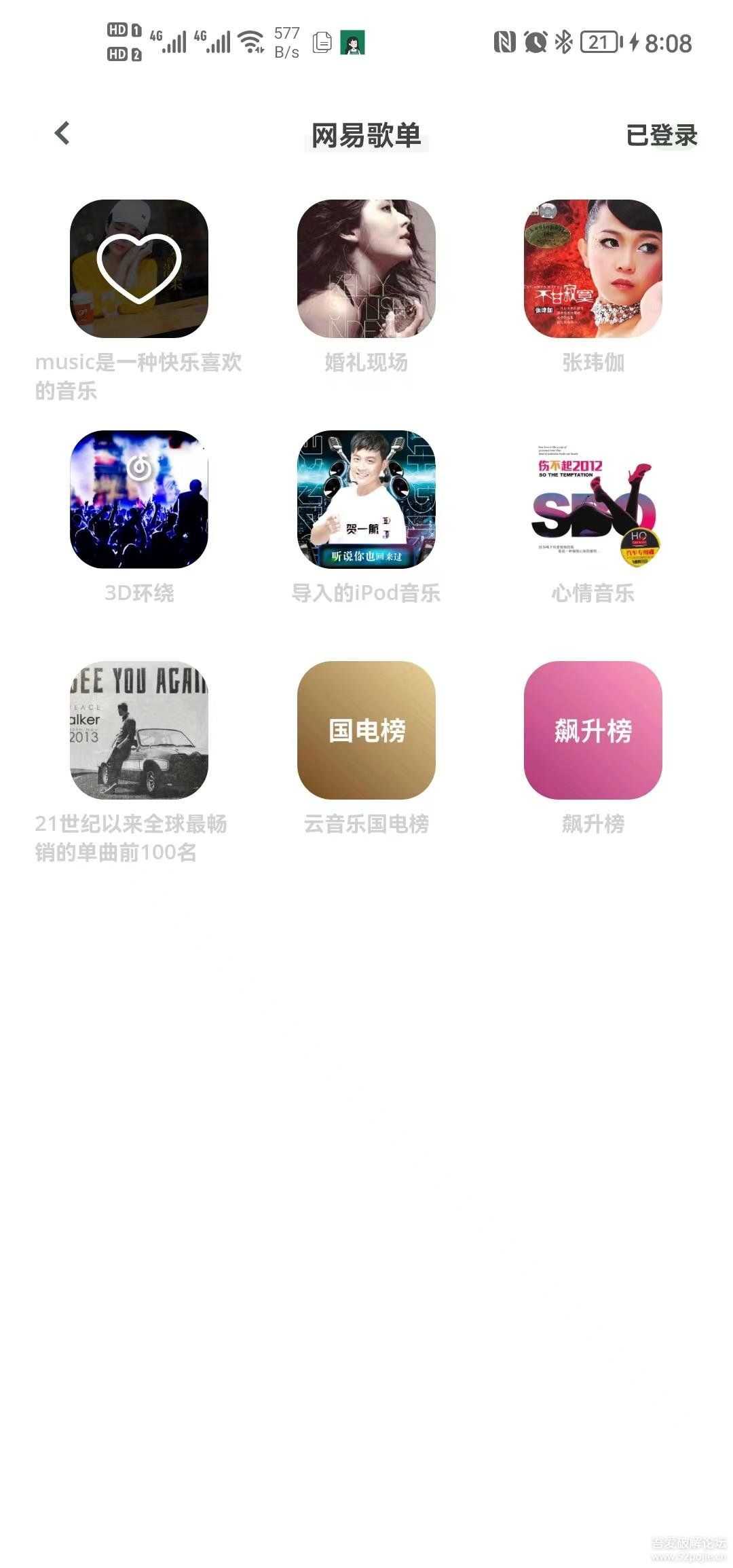Open the 心情音乐 playlist
The width and height of the screenshot is (733, 1568).
(593, 500)
